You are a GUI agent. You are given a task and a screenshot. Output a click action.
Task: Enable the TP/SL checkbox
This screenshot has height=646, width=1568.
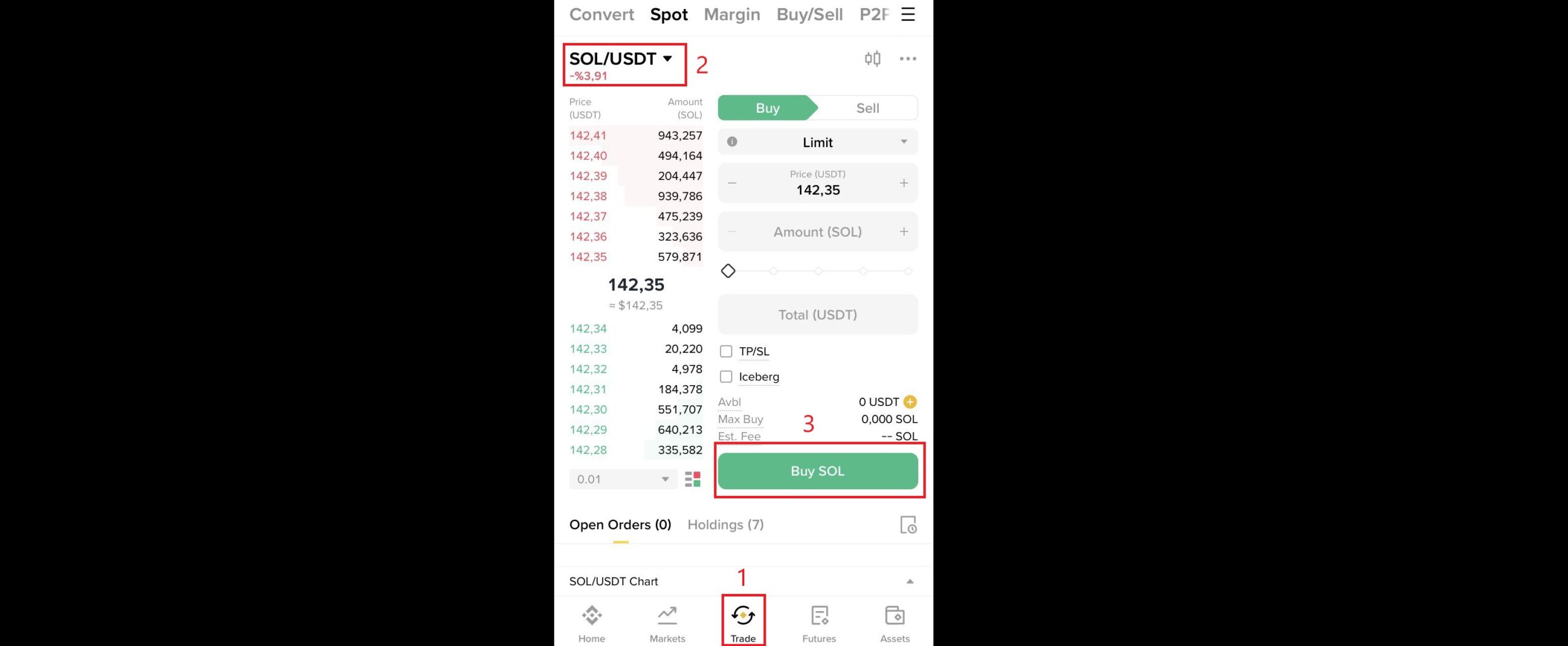(726, 351)
